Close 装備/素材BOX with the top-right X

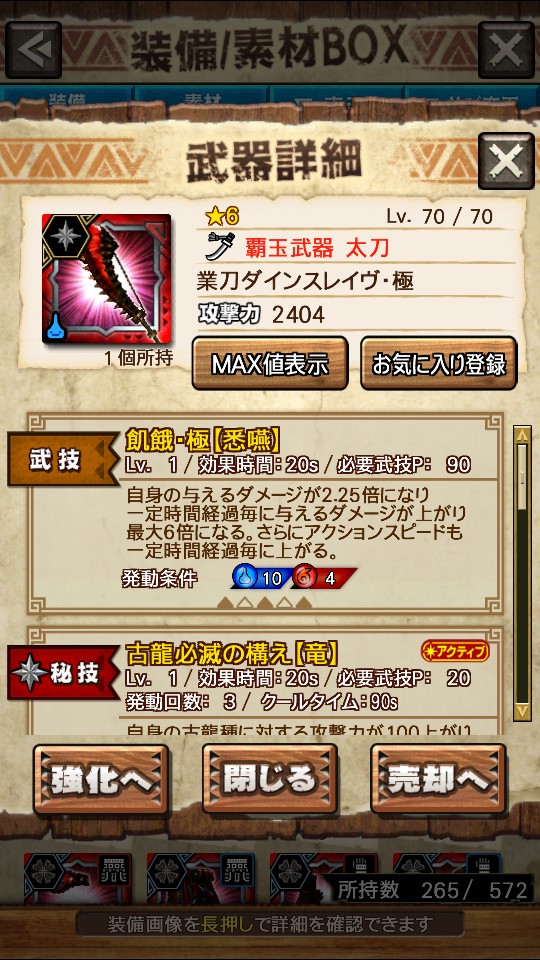(x=506, y=50)
